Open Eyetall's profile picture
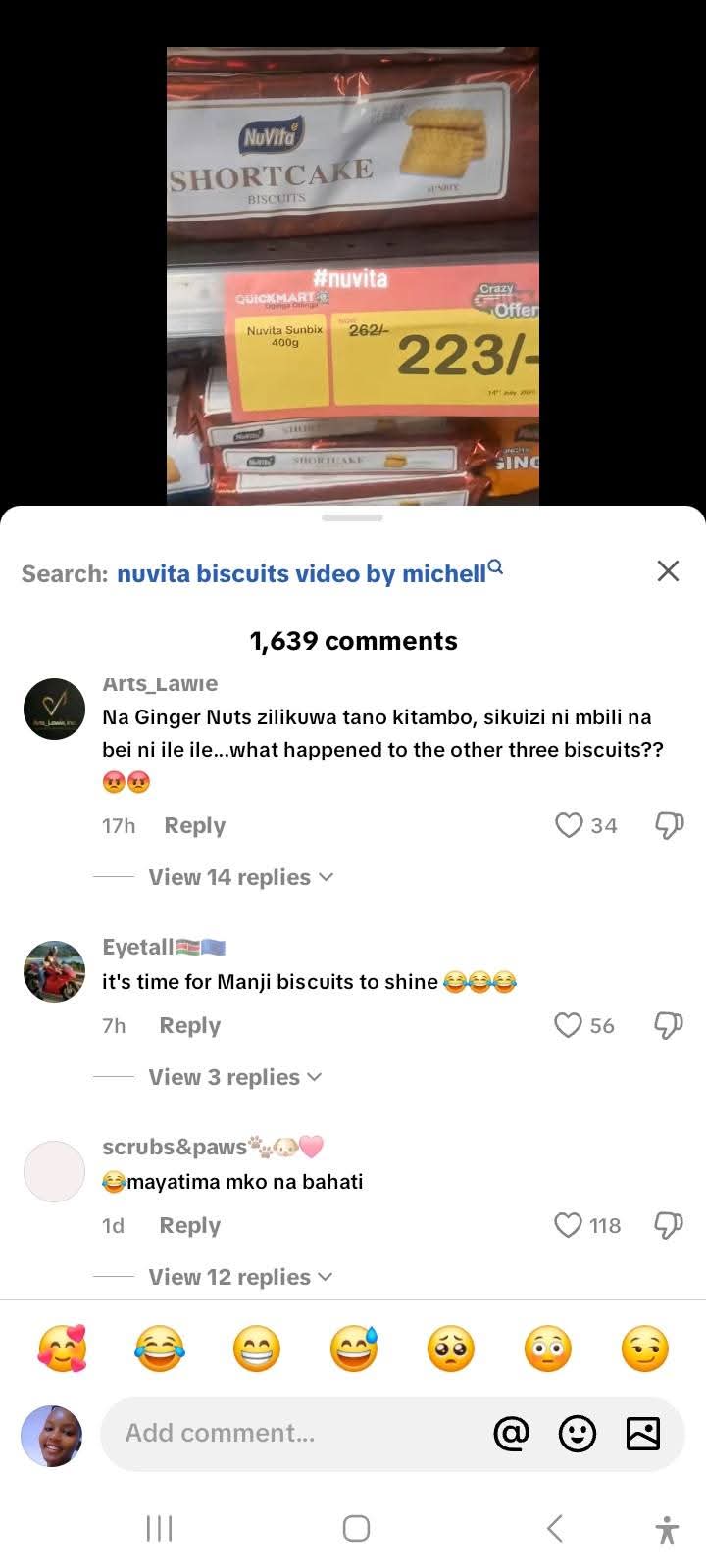The height and width of the screenshot is (1568, 706). tap(54, 971)
